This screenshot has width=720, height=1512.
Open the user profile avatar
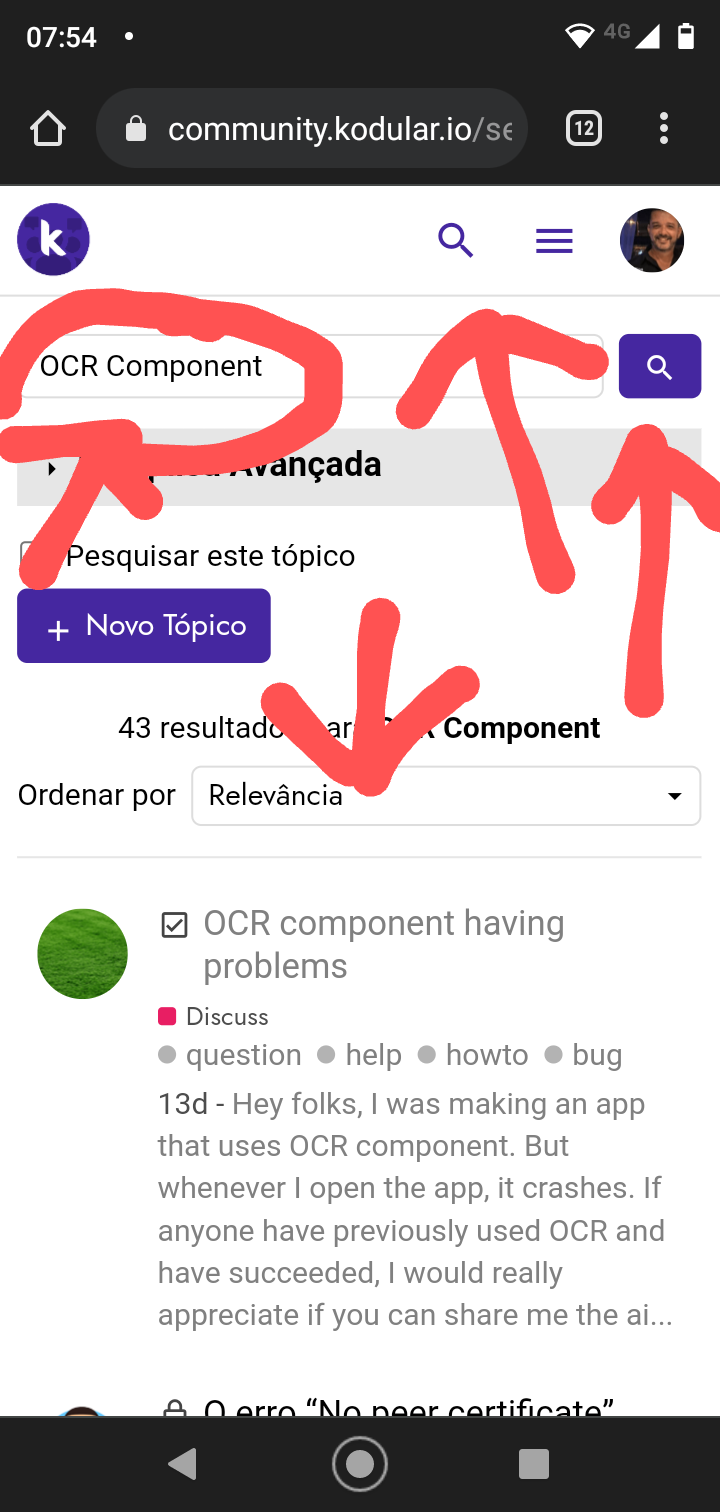(x=652, y=240)
